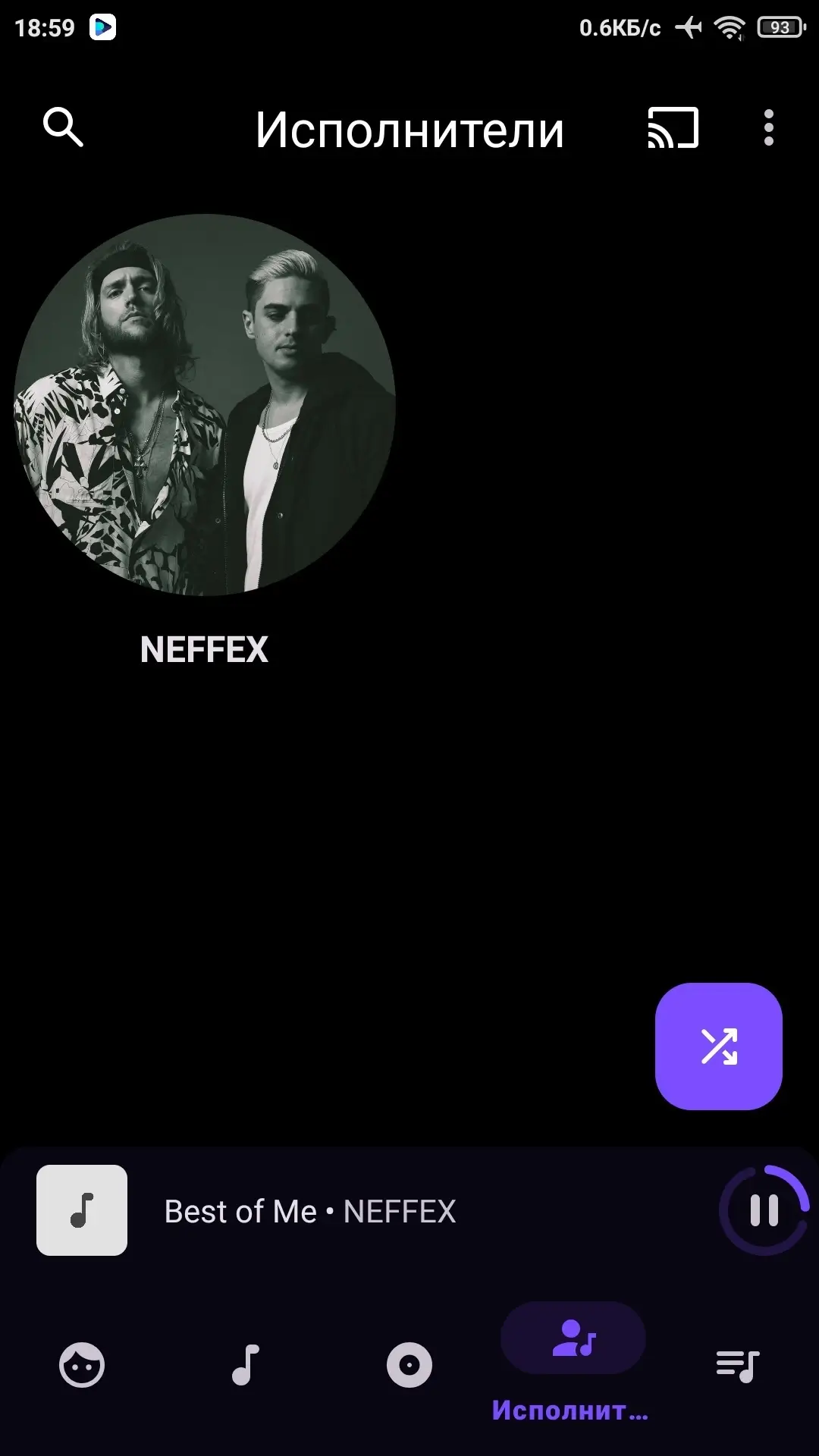
Task: Open the NEFFEX artist tile
Action: tap(205, 441)
